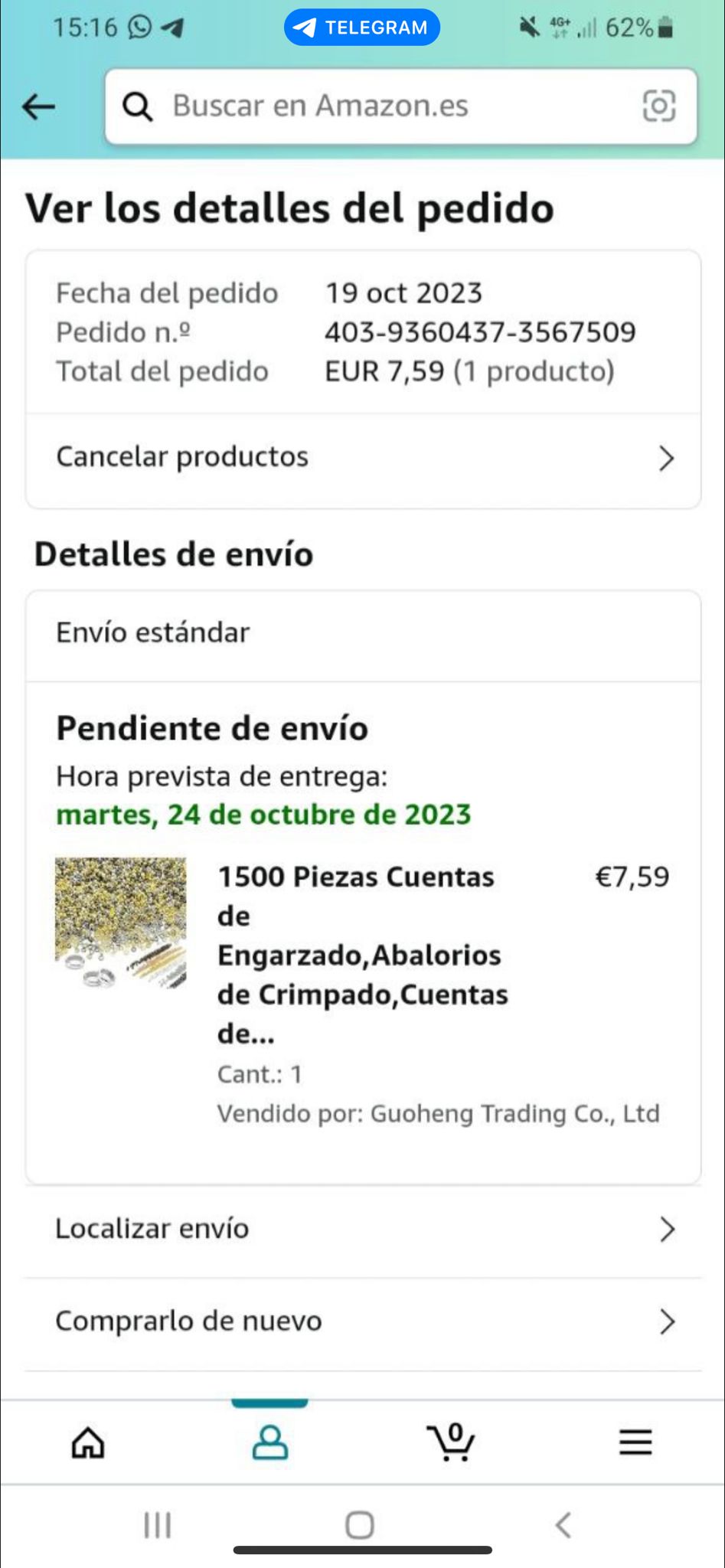Viewport: 725px width, 1568px height.
Task: Tap the Buscar en Amazon.es search field
Action: (x=383, y=106)
